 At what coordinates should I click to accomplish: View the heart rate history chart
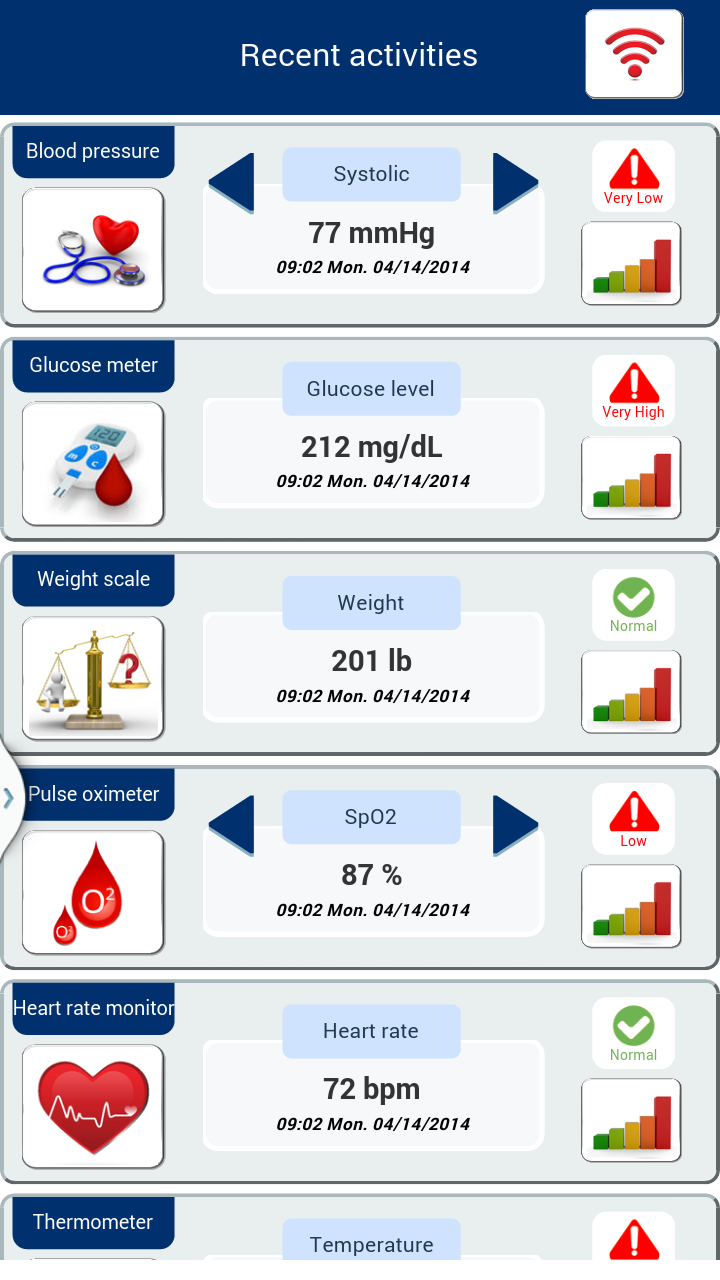click(x=631, y=1120)
